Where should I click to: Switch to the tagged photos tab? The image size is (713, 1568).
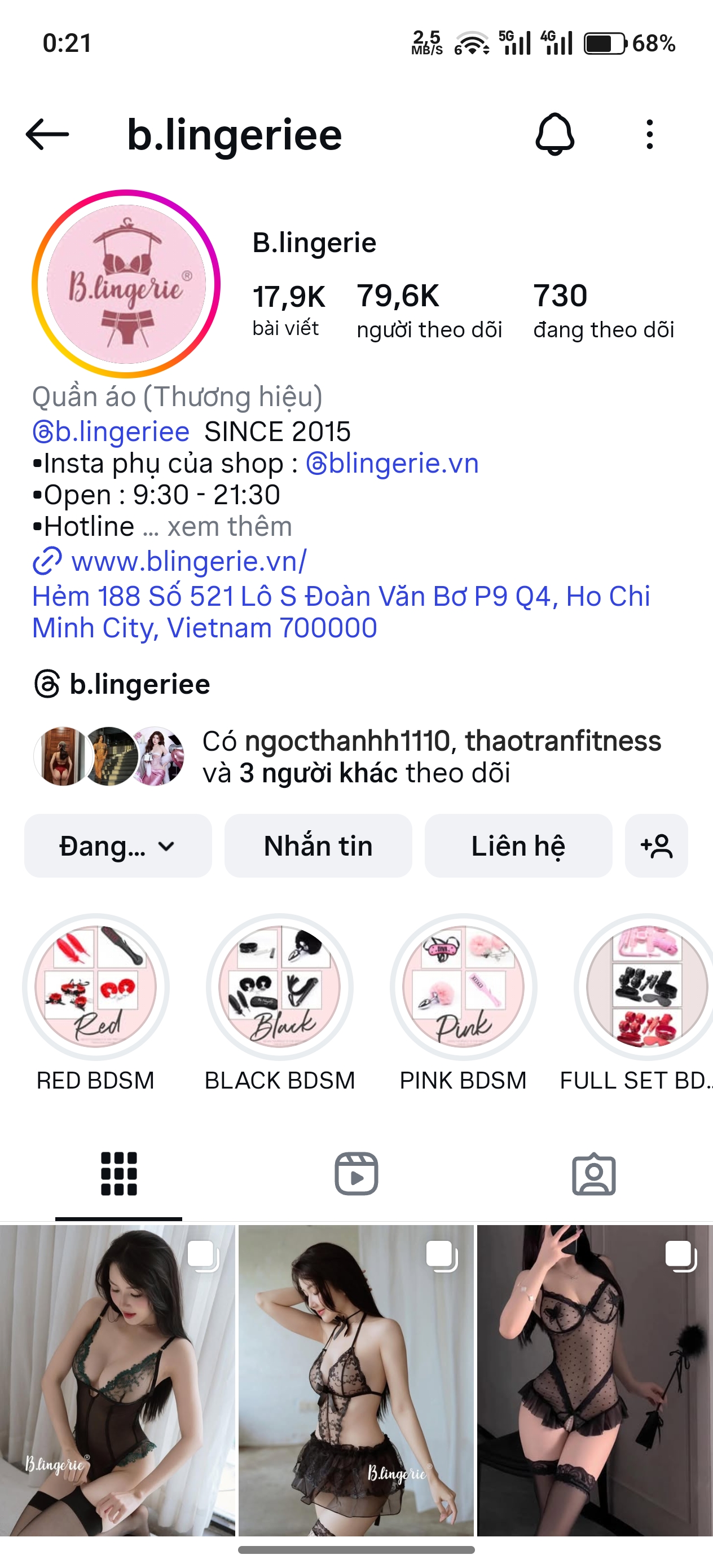pyautogui.click(x=593, y=1174)
